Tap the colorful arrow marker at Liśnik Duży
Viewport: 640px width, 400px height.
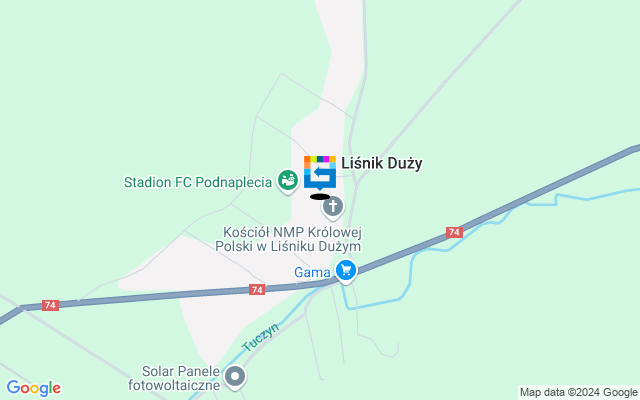(320, 172)
